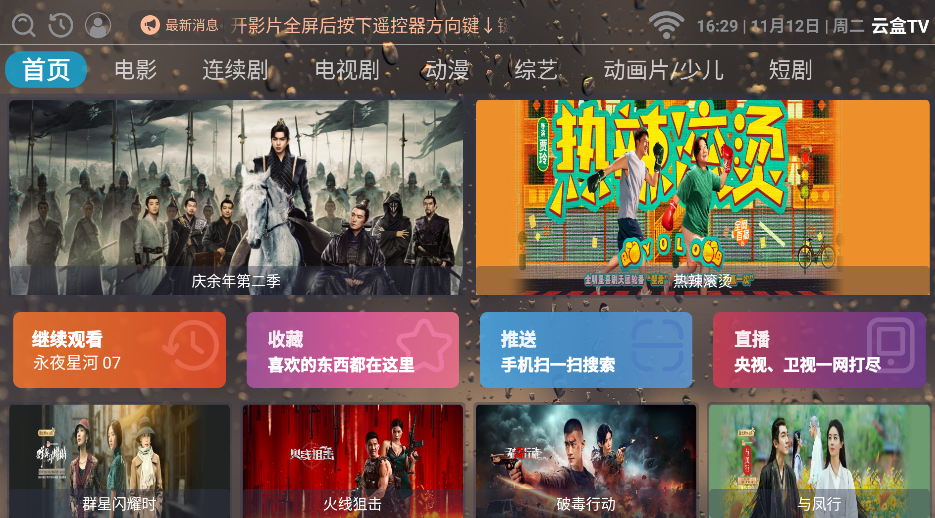The height and width of the screenshot is (518, 935).
Task: Open the 热辣滚烫 banner
Action: (702, 196)
